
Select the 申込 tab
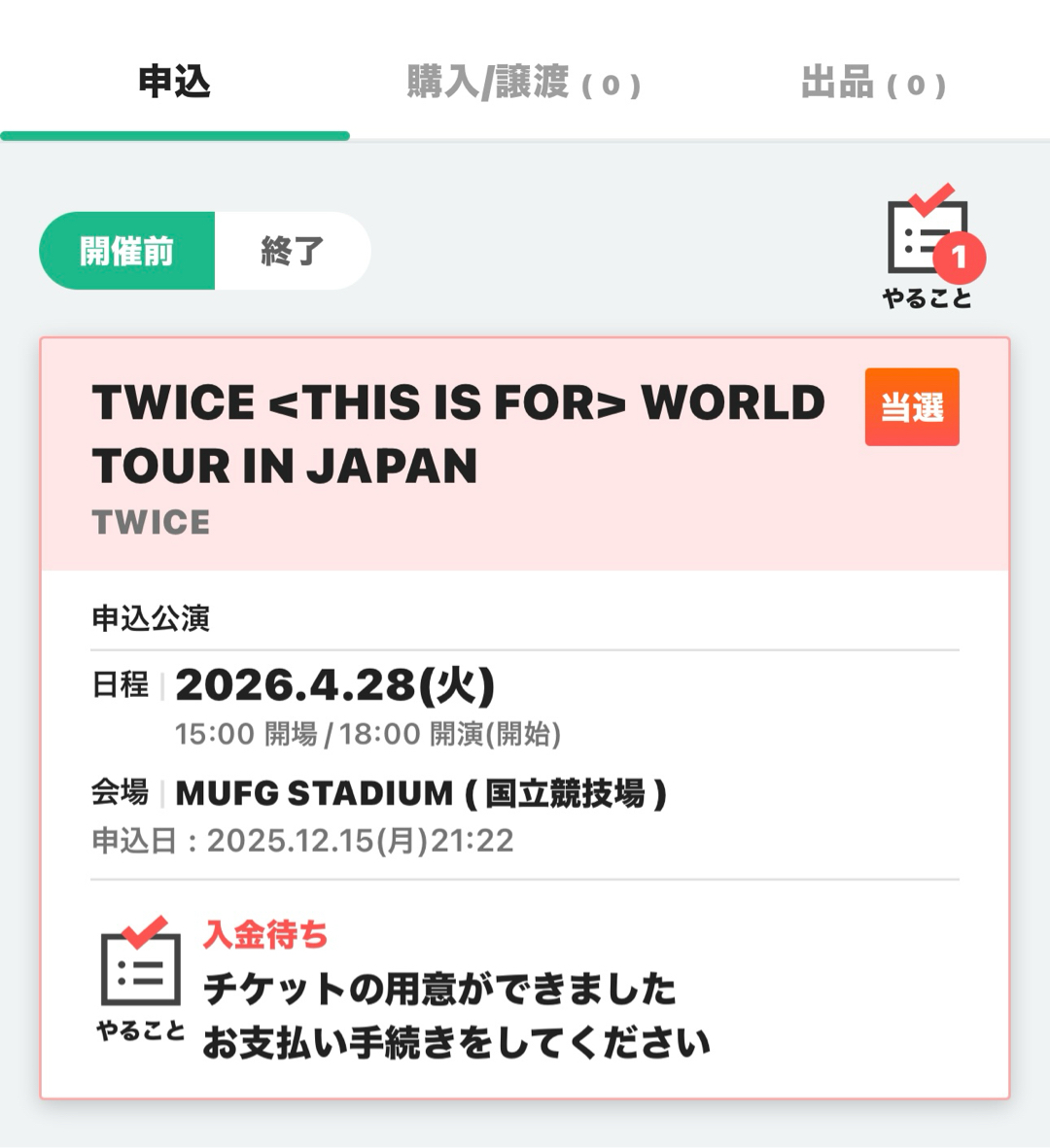pyautogui.click(x=174, y=83)
